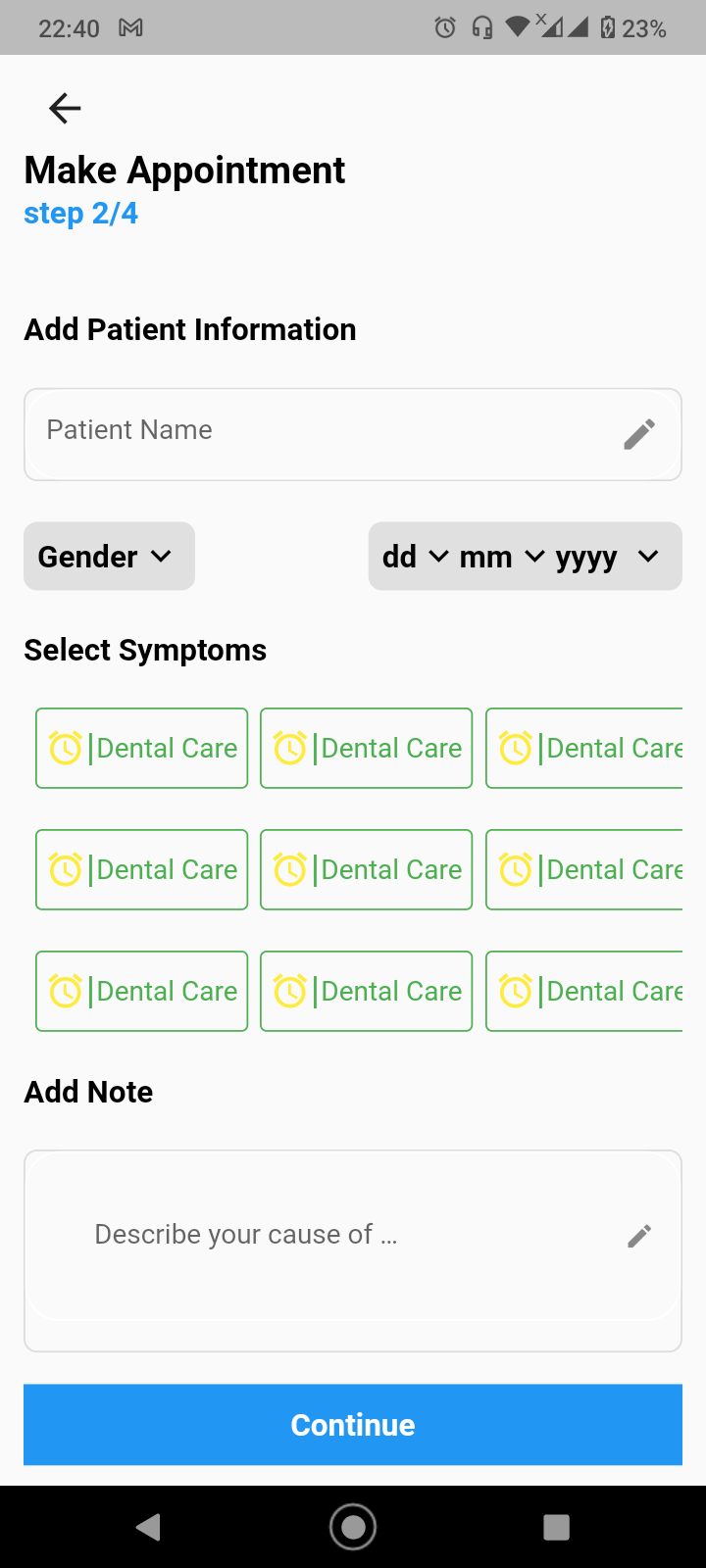Tap the back arrow at top left

64,108
